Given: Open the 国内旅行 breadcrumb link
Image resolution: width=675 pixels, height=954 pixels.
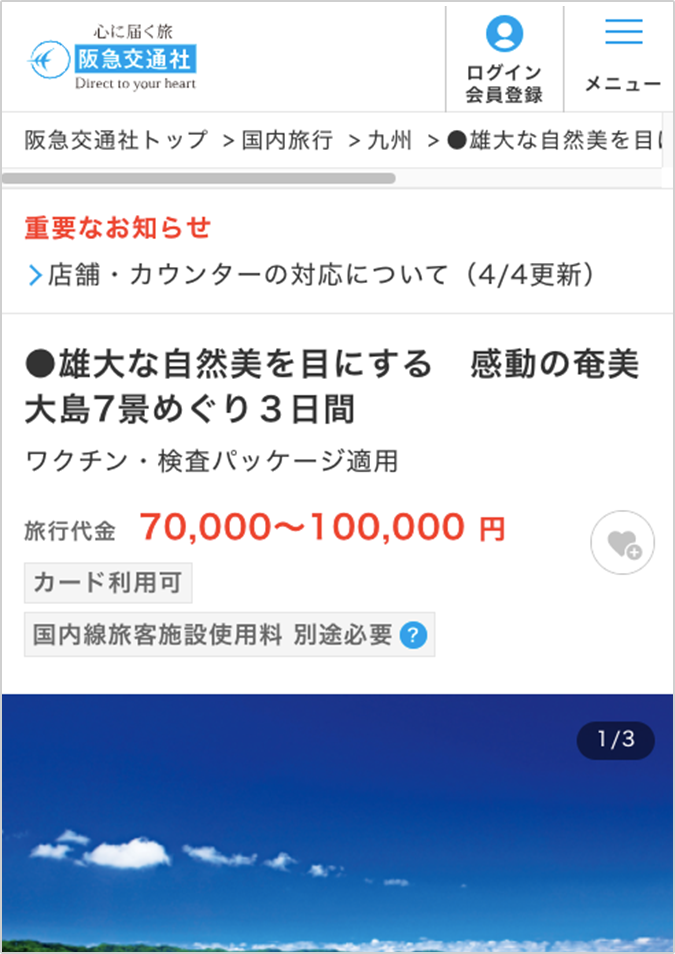Looking at the screenshot, I should point(287,140).
